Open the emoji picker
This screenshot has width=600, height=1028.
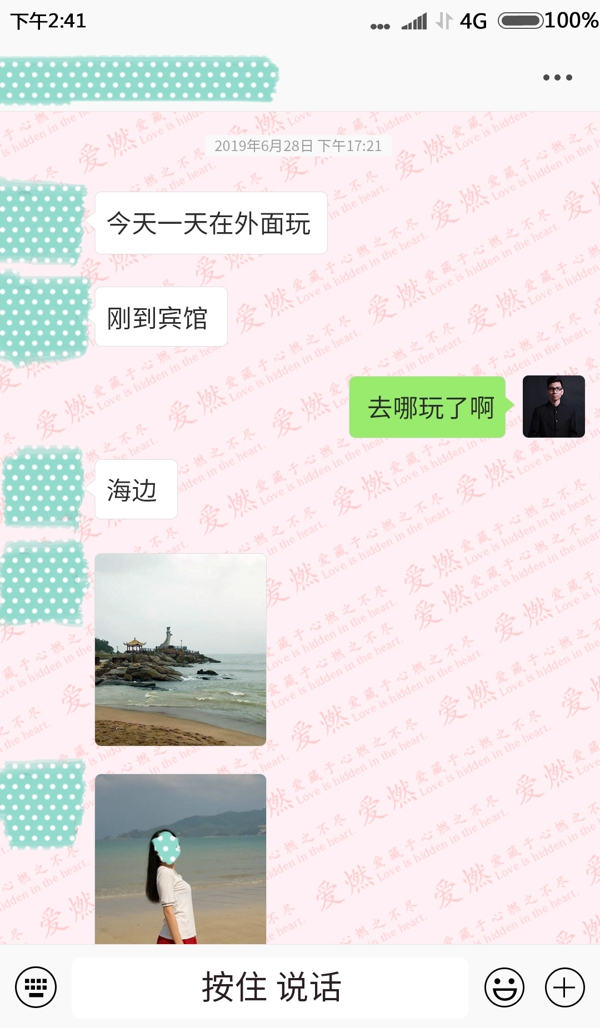coord(504,988)
